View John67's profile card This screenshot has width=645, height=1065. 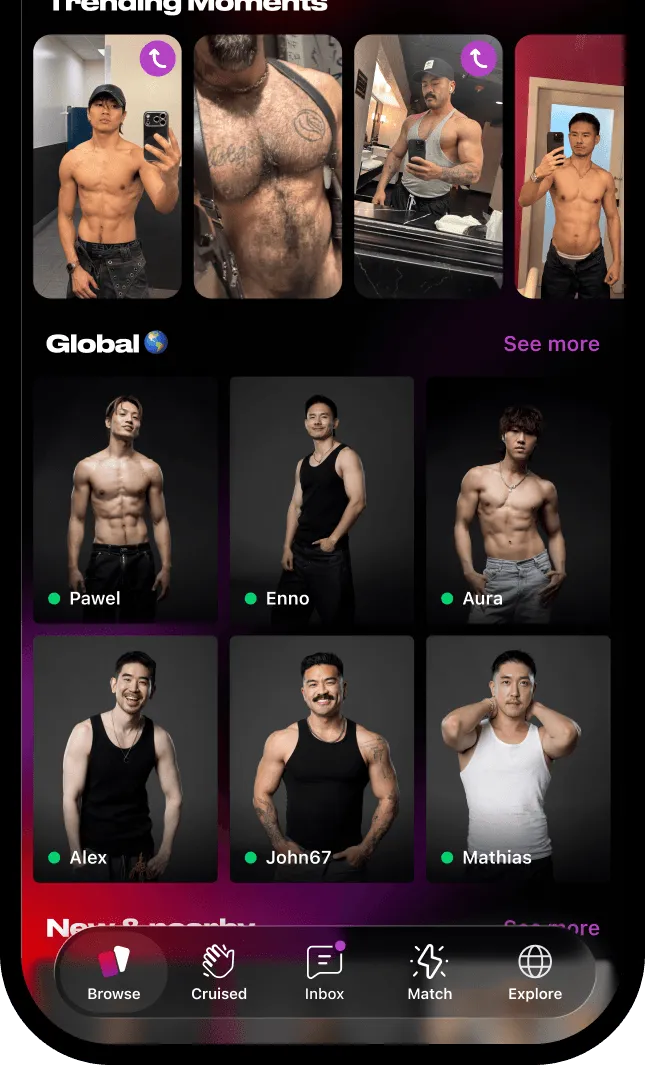point(322,759)
